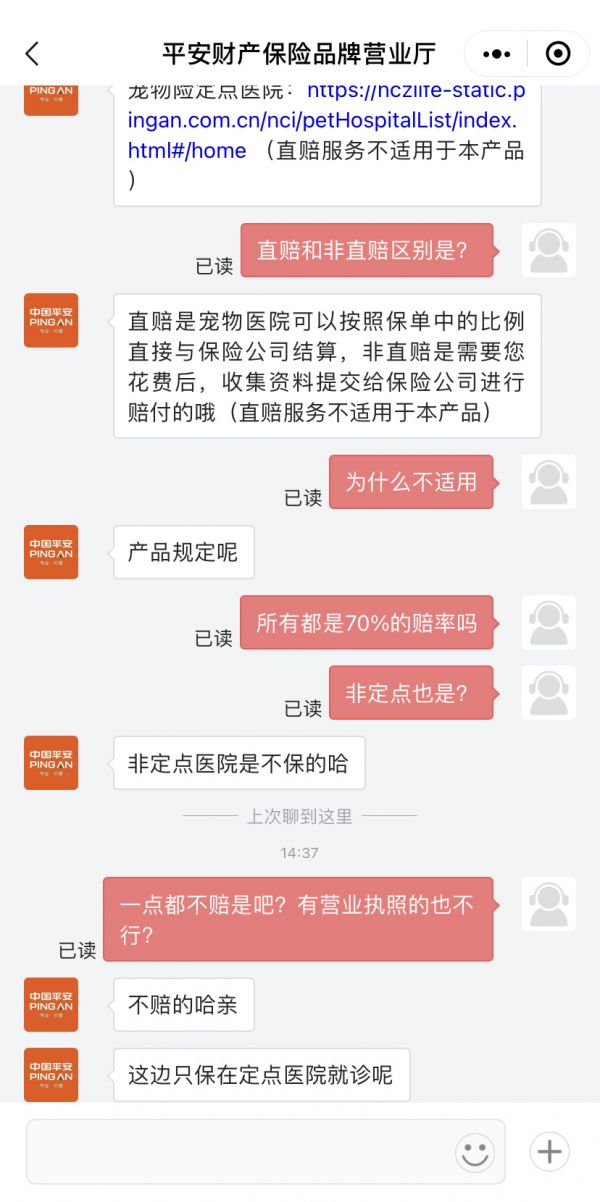Image resolution: width=600 pixels, height=1202 pixels.
Task: Open the emoji picker
Action: click(475, 1152)
